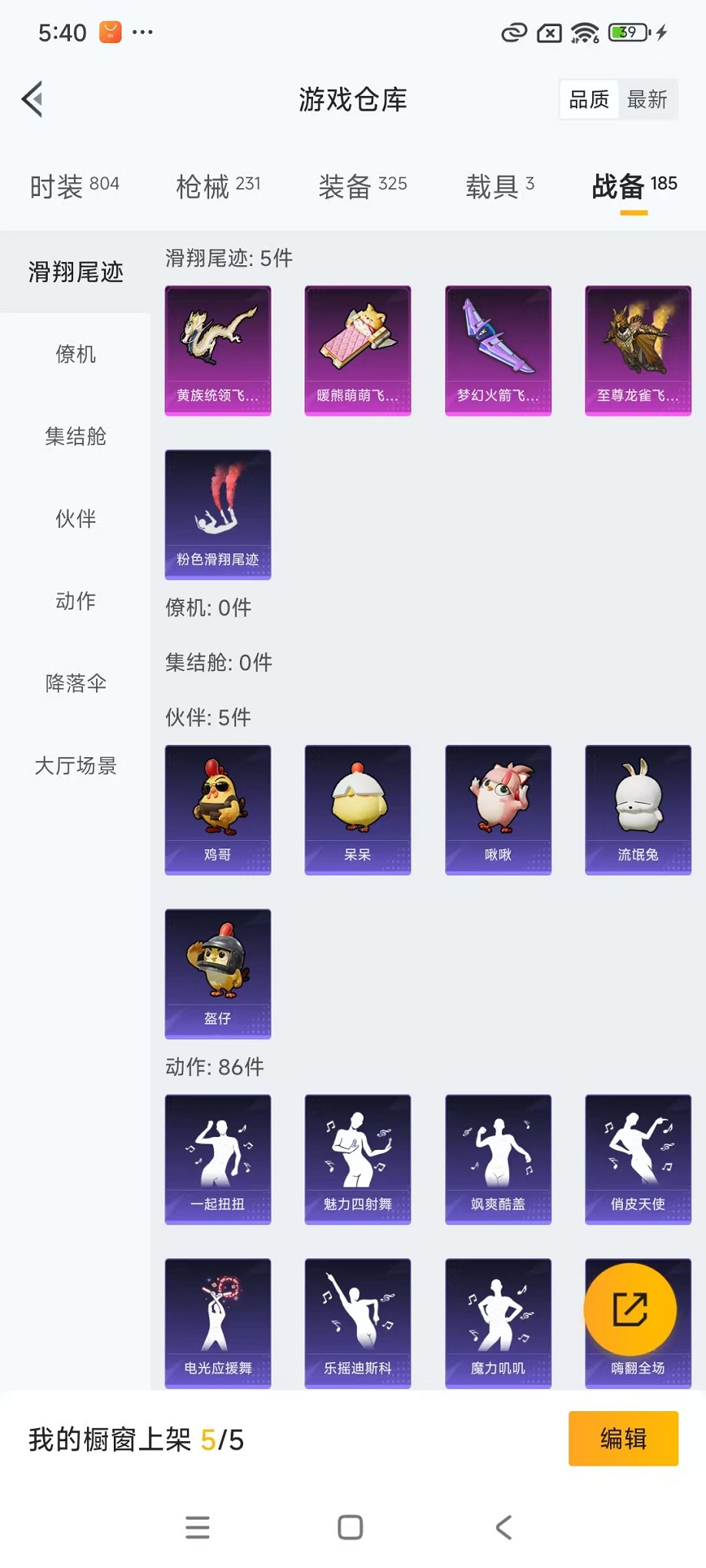
Task: Open the 装备 tab
Action: 362,186
